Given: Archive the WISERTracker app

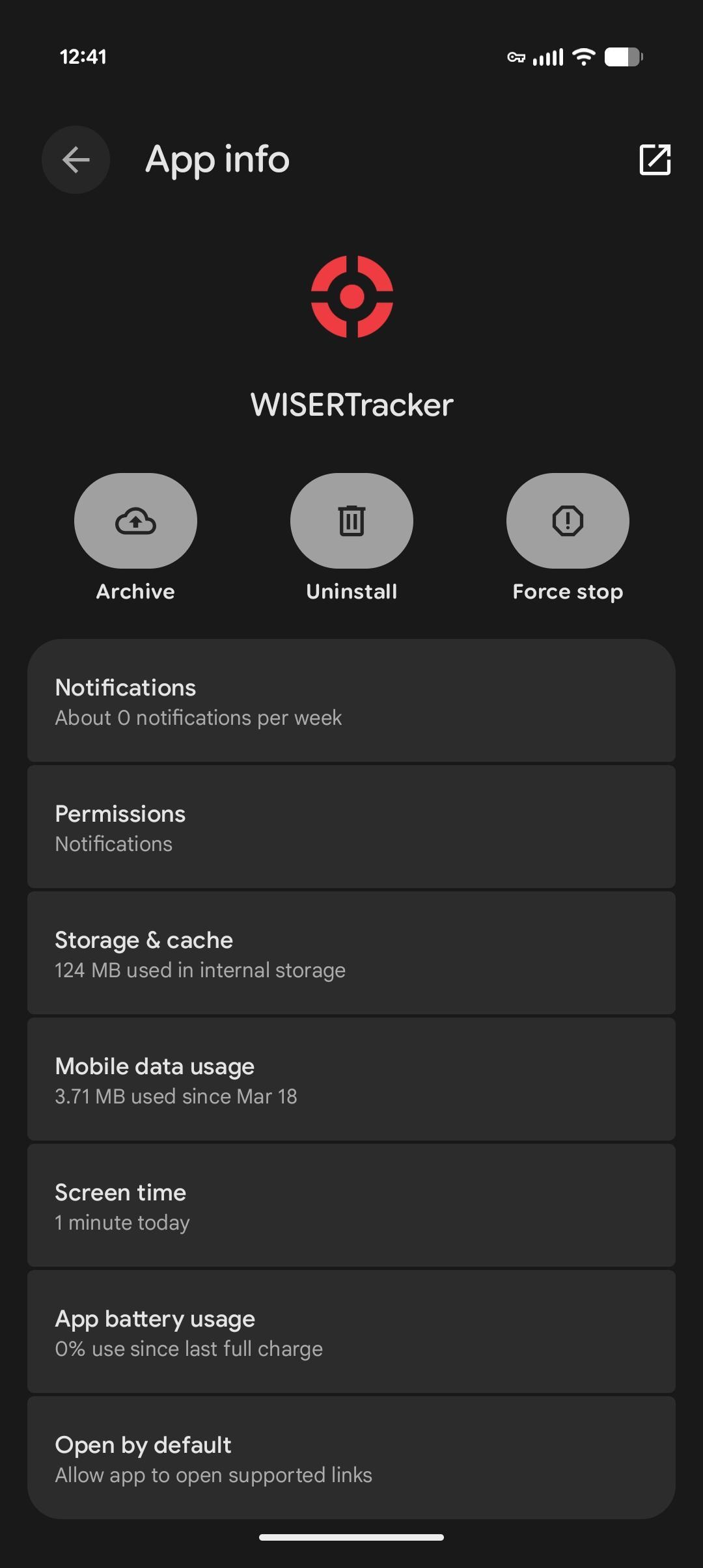Looking at the screenshot, I should (x=135, y=520).
